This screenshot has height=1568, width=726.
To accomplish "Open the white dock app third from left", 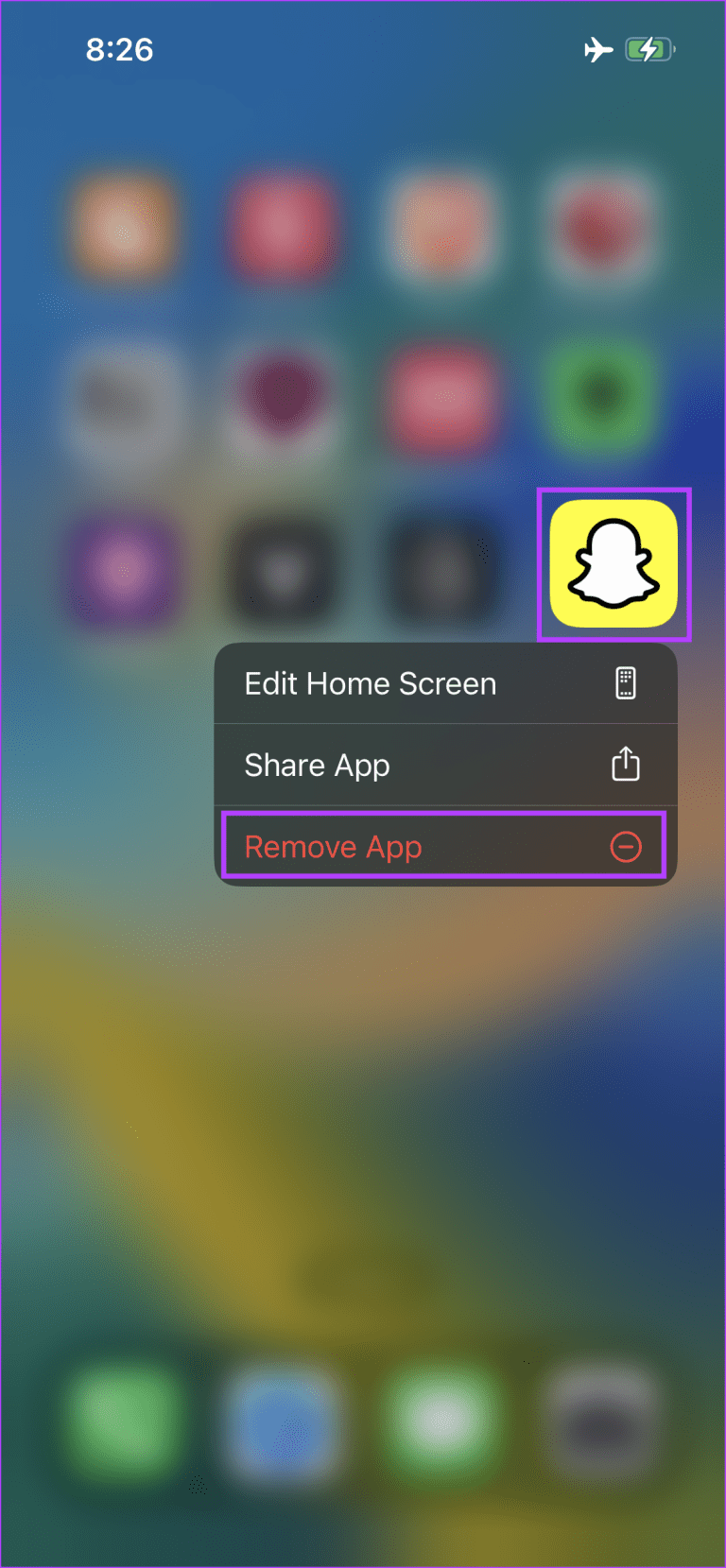I will click(441, 1421).
